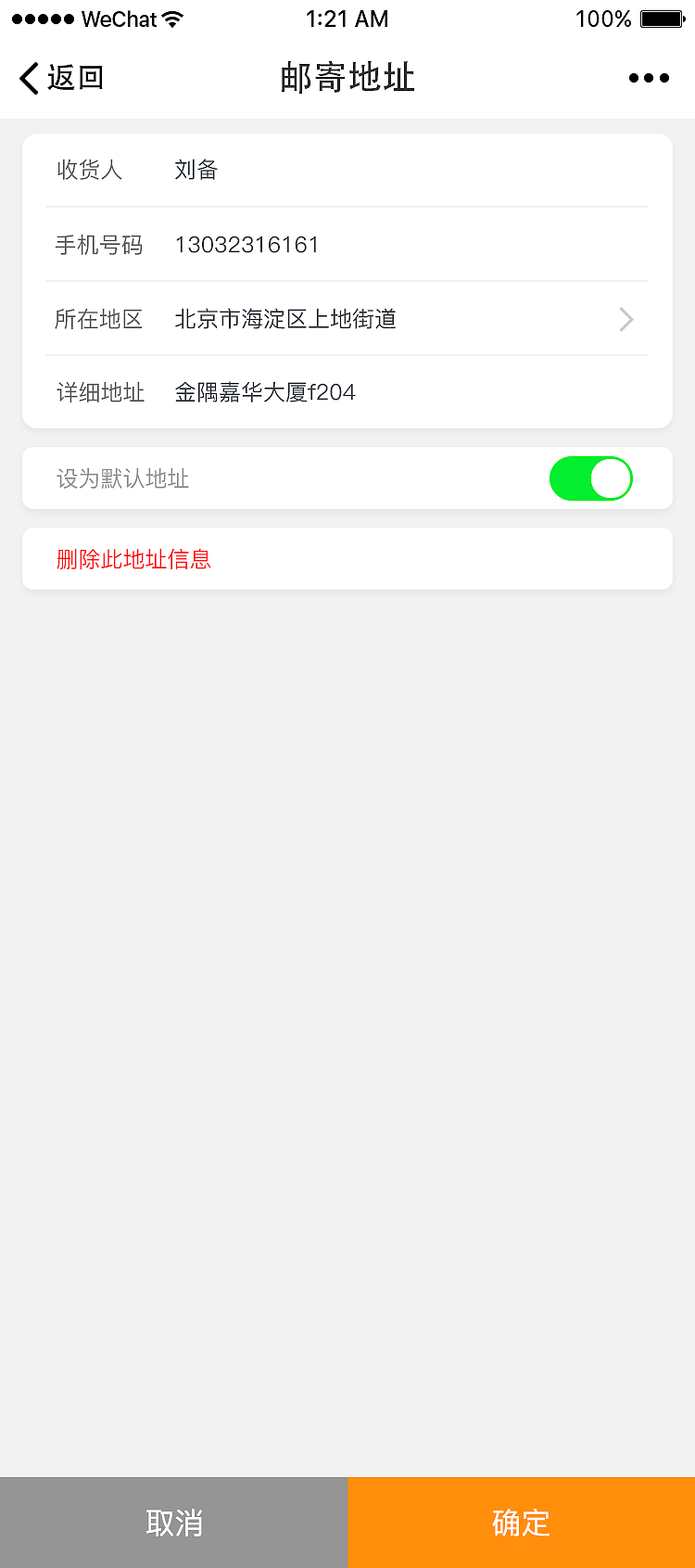Cancel editing with the 取消 button
Image resolution: width=695 pixels, height=1568 pixels.
pos(173,1522)
